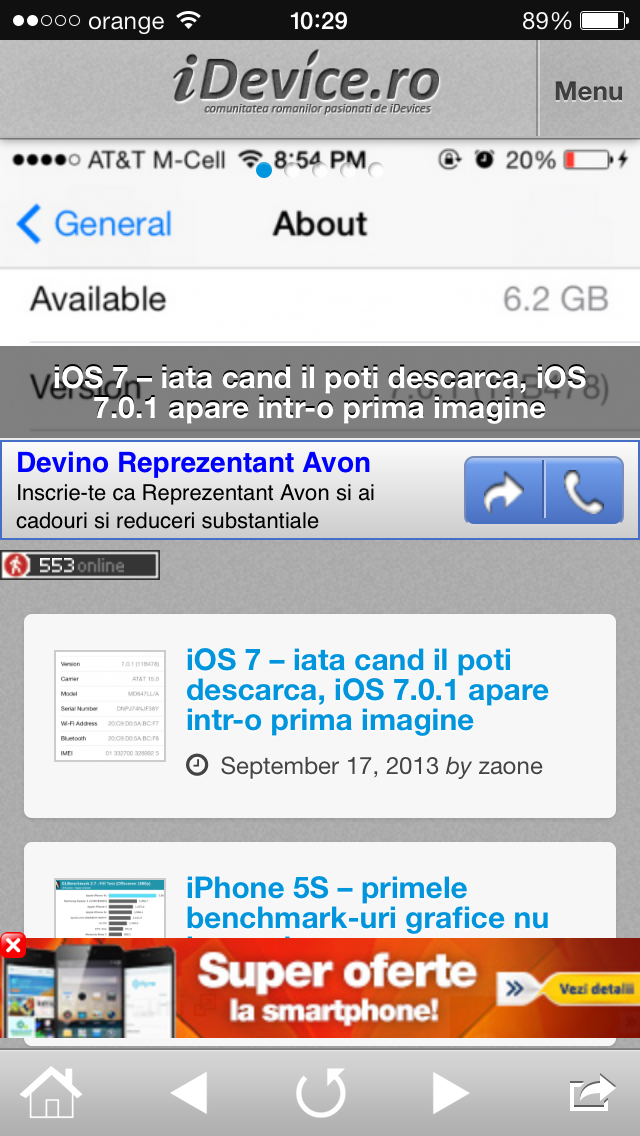
Task: Select the second slider page dot
Action: [292, 171]
